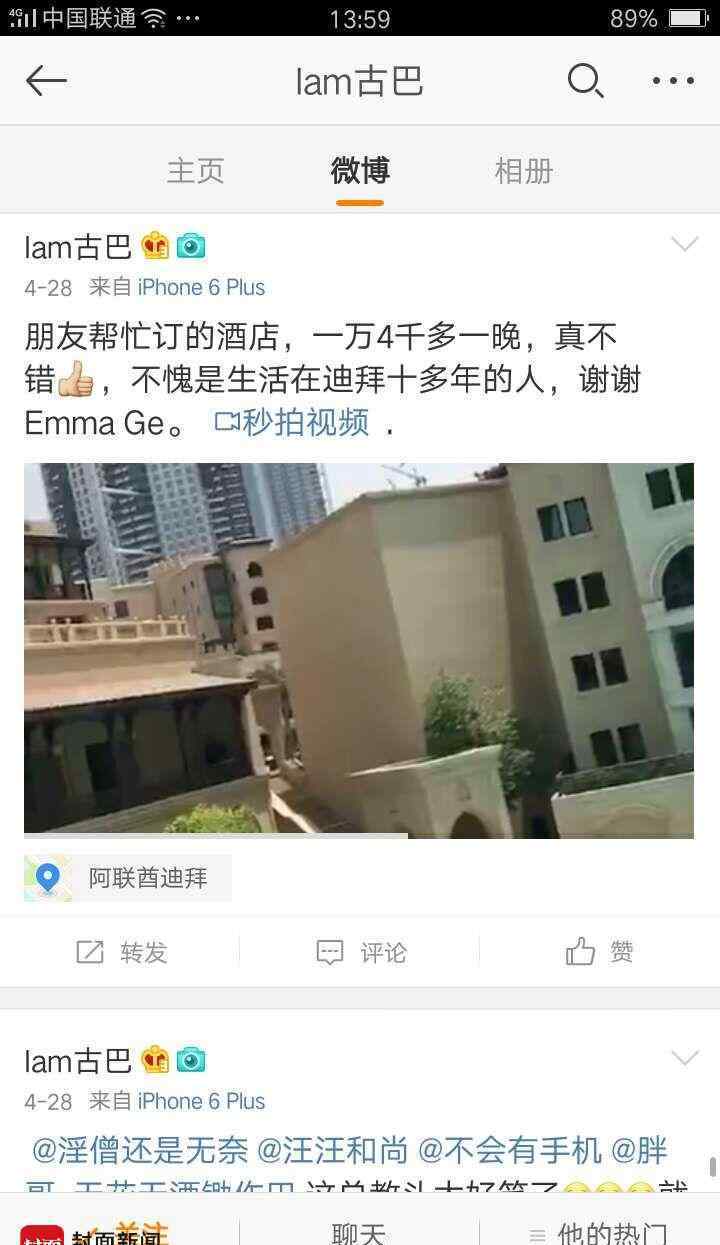Expand the chevron on the second post
Screen dimensions: 720x1245
tap(684, 1058)
